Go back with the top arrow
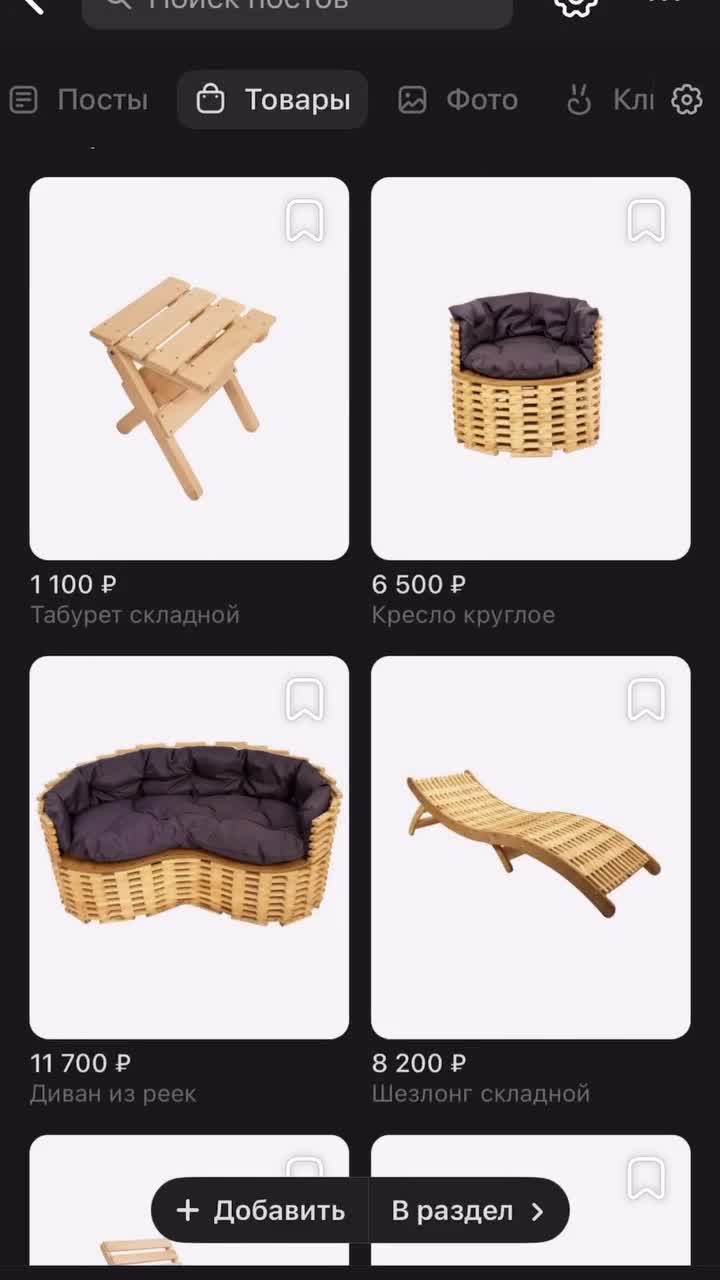Viewport: 720px width, 1280px height. [x=32, y=5]
